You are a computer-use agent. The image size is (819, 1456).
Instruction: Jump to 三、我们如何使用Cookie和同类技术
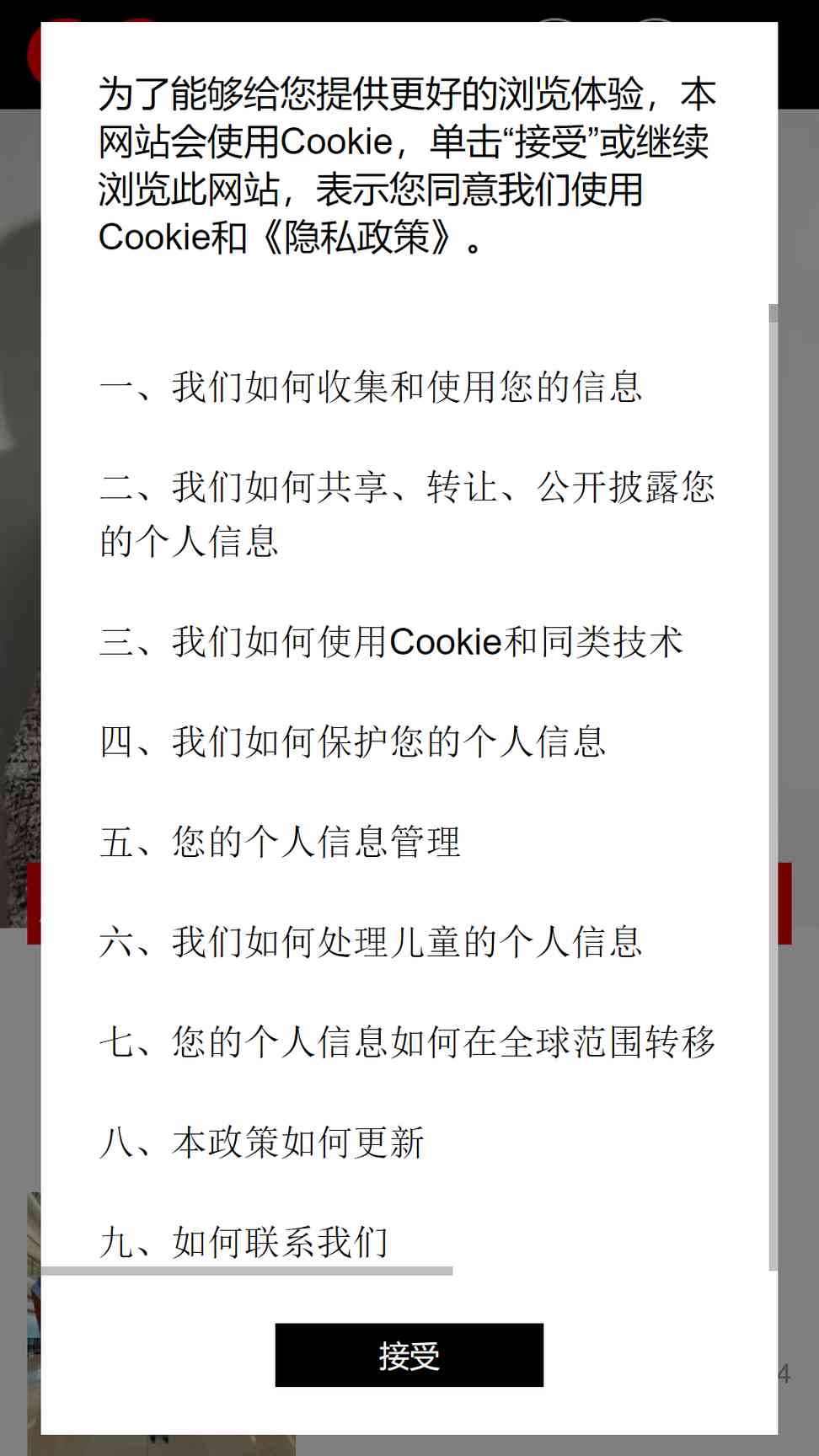[x=391, y=642]
